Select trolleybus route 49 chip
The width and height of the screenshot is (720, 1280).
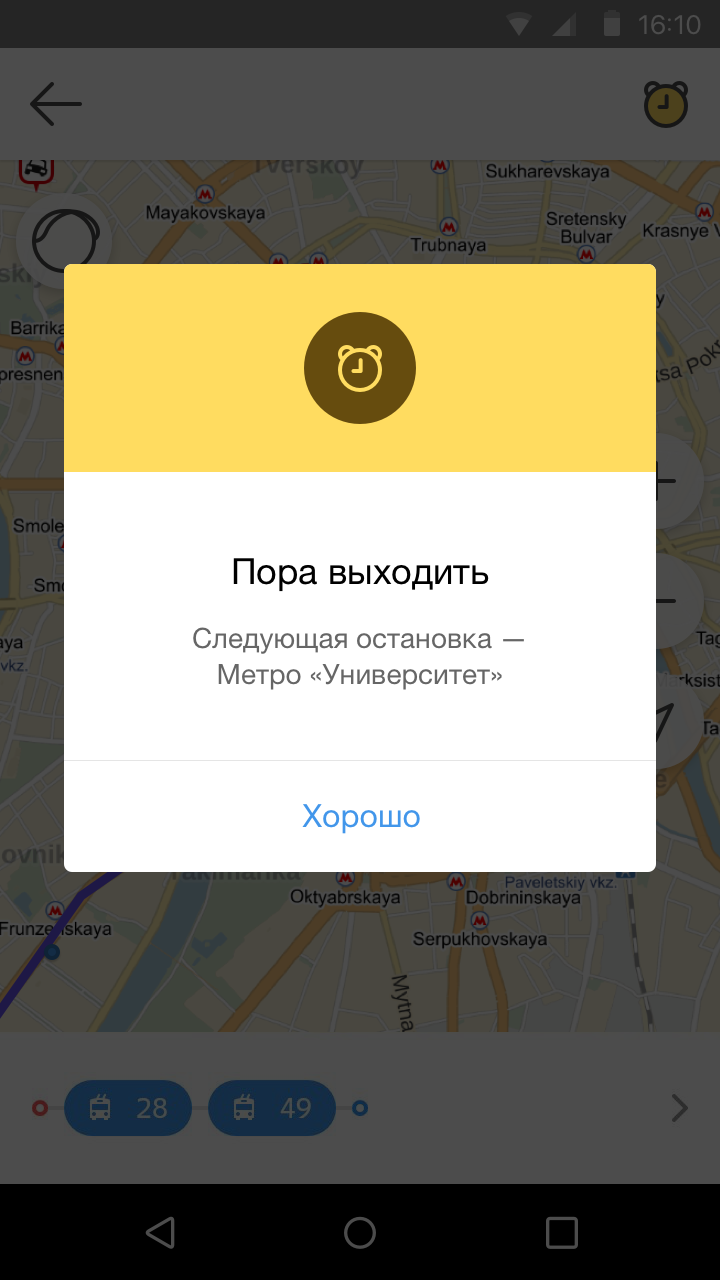tap(272, 1108)
